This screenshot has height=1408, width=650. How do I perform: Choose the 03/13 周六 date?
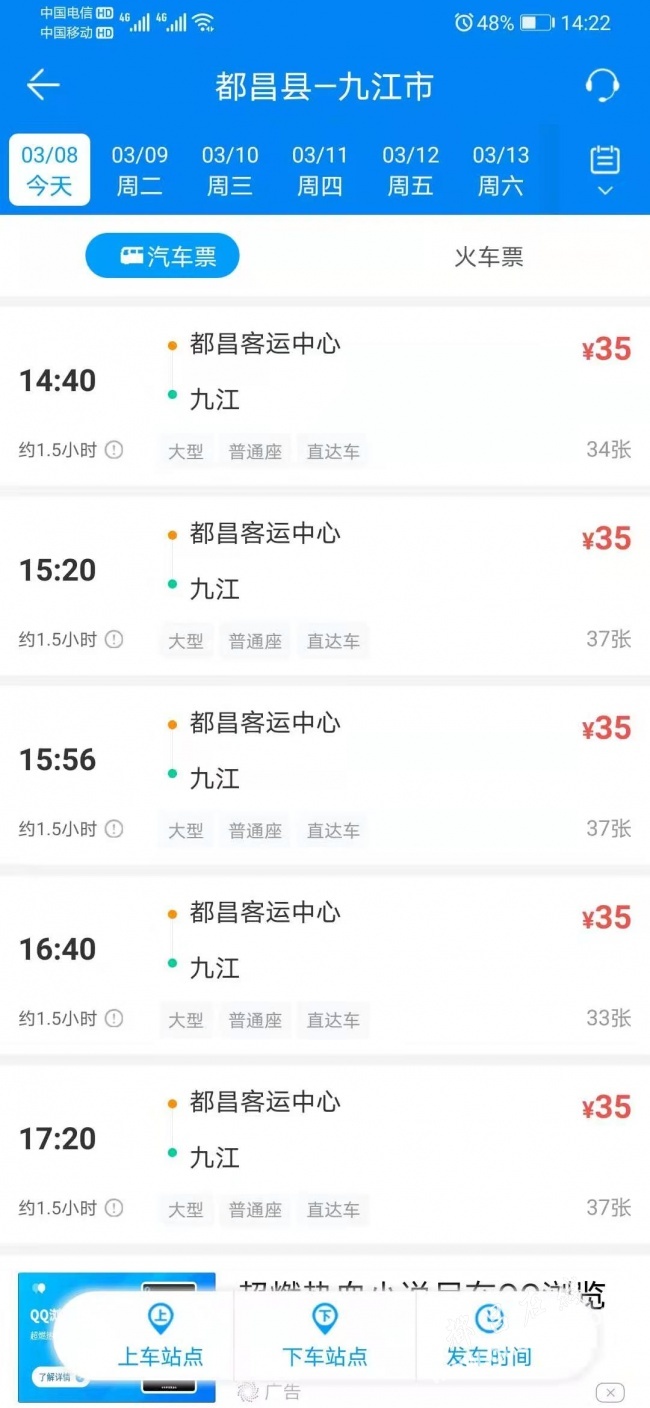click(501, 170)
